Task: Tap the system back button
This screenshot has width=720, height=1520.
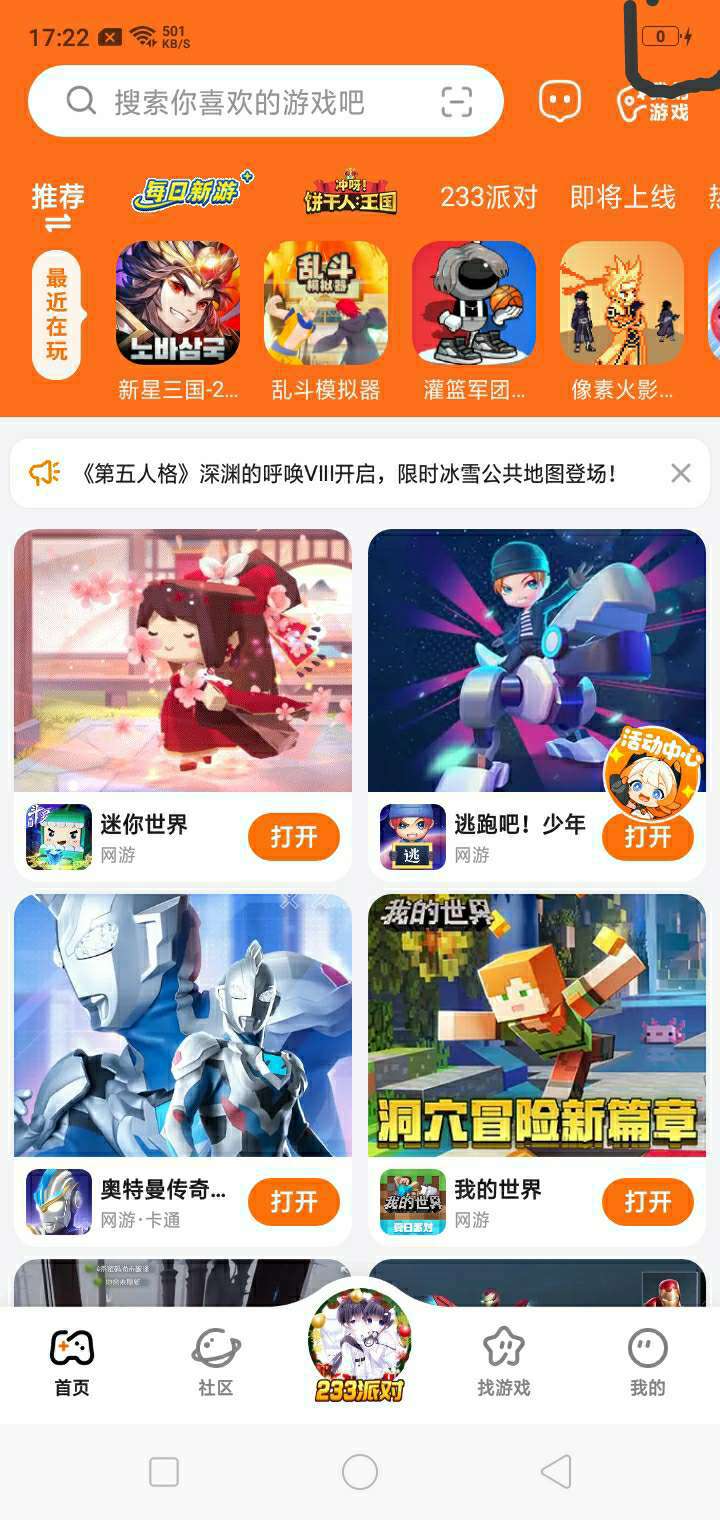Action: tap(556, 1472)
